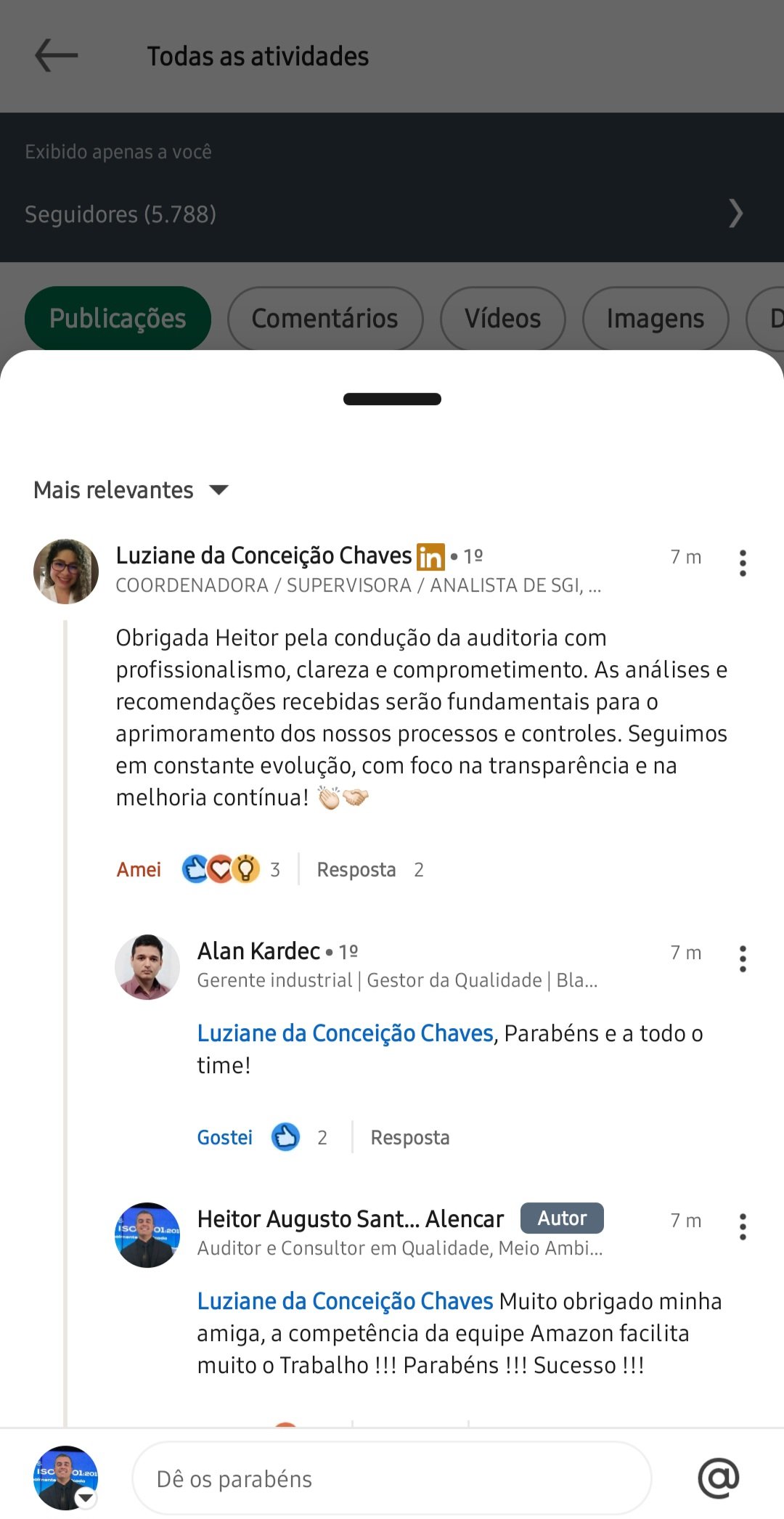View the thumbs-up reactions on Alan's comment

pos(286,1136)
